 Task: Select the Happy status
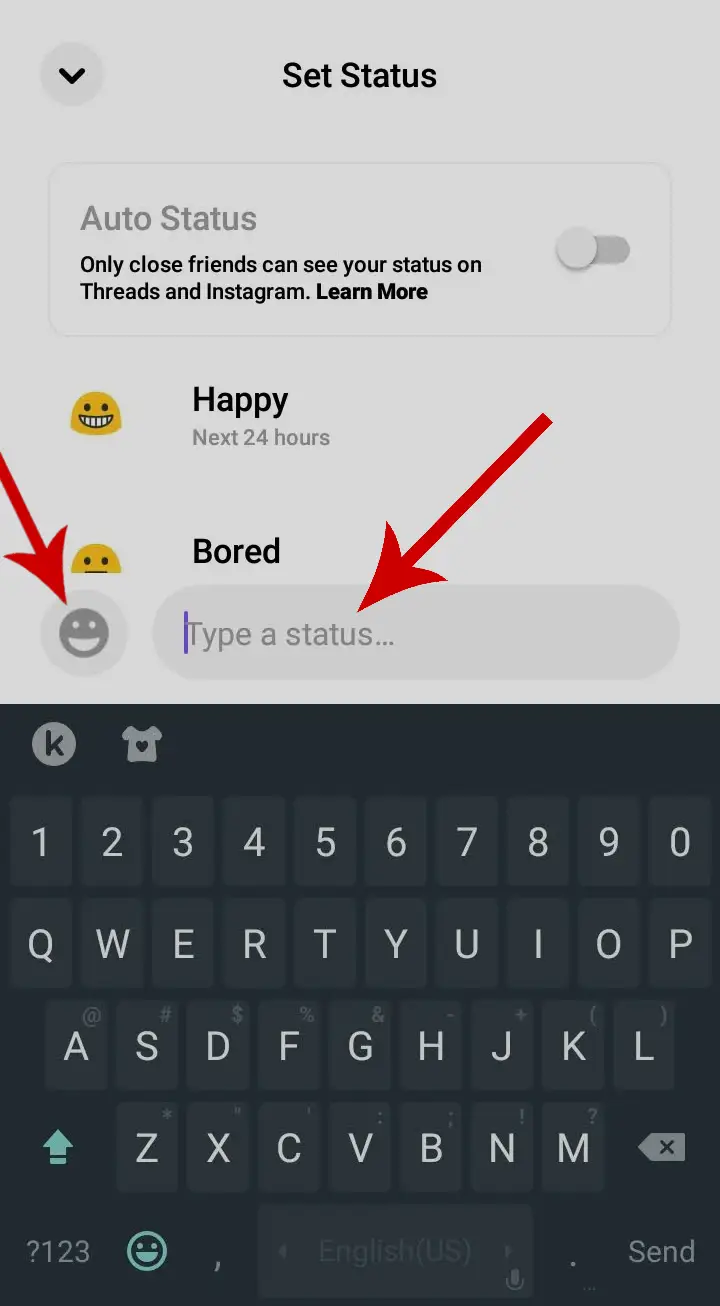coord(360,416)
